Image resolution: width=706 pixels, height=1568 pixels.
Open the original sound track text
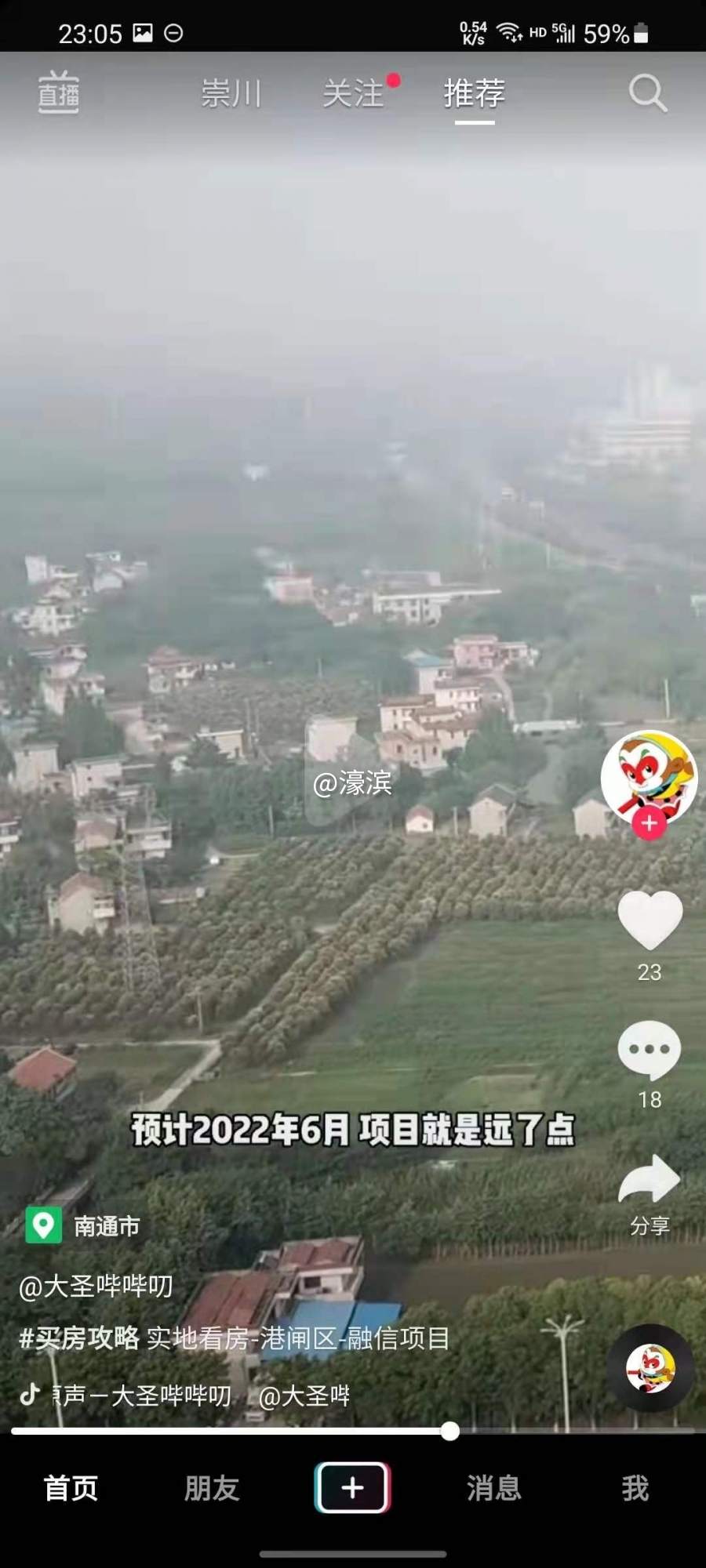pos(141,1395)
